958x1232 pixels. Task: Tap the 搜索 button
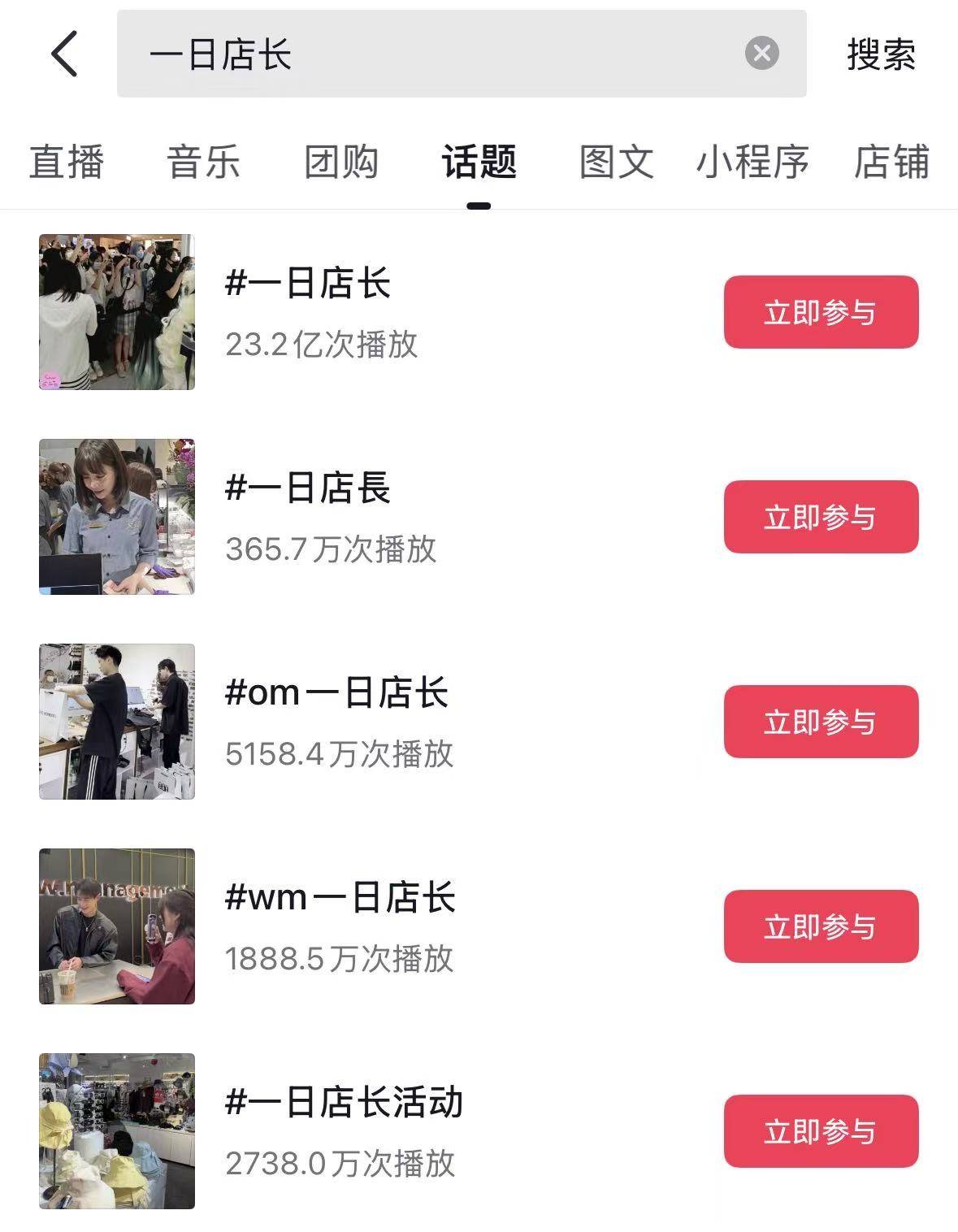881,54
